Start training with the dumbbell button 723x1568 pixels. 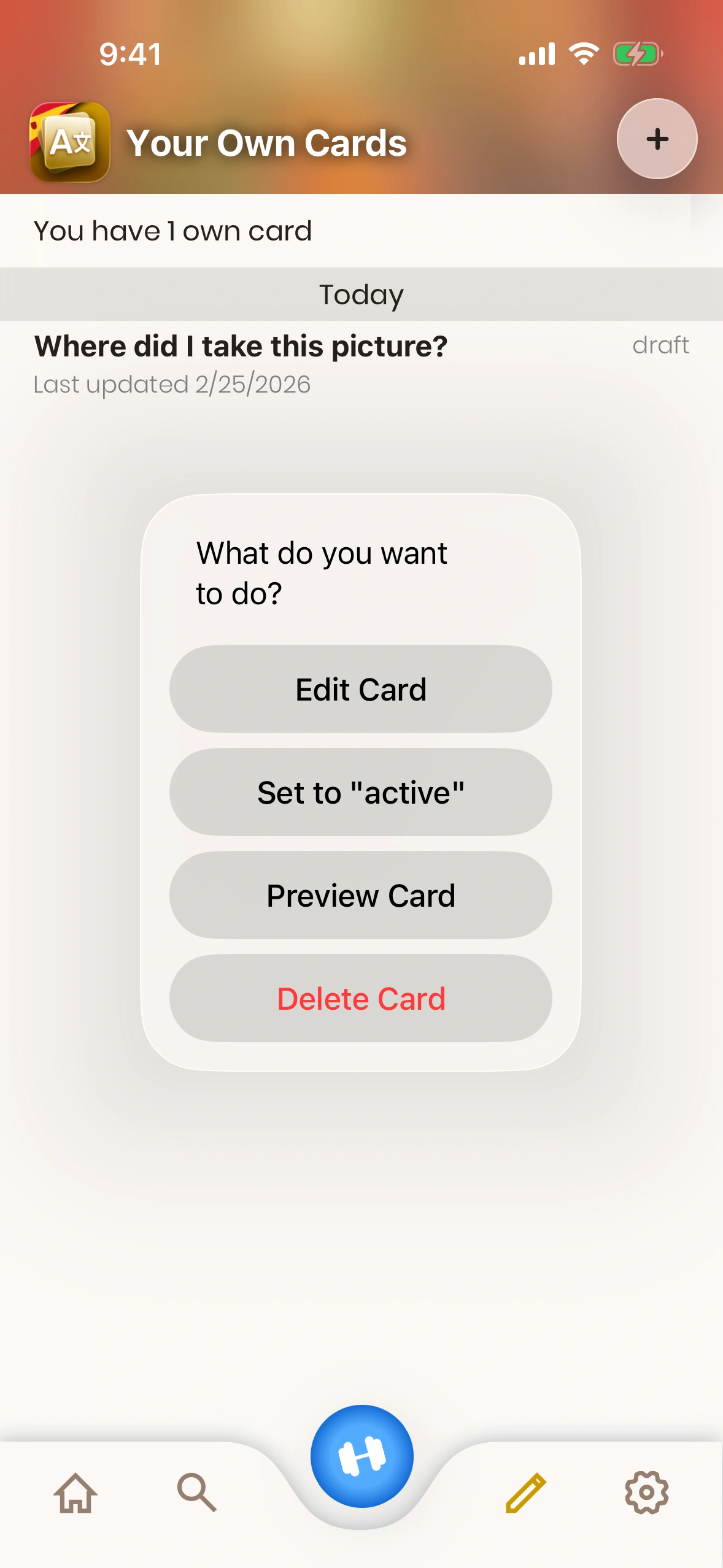tap(361, 1456)
